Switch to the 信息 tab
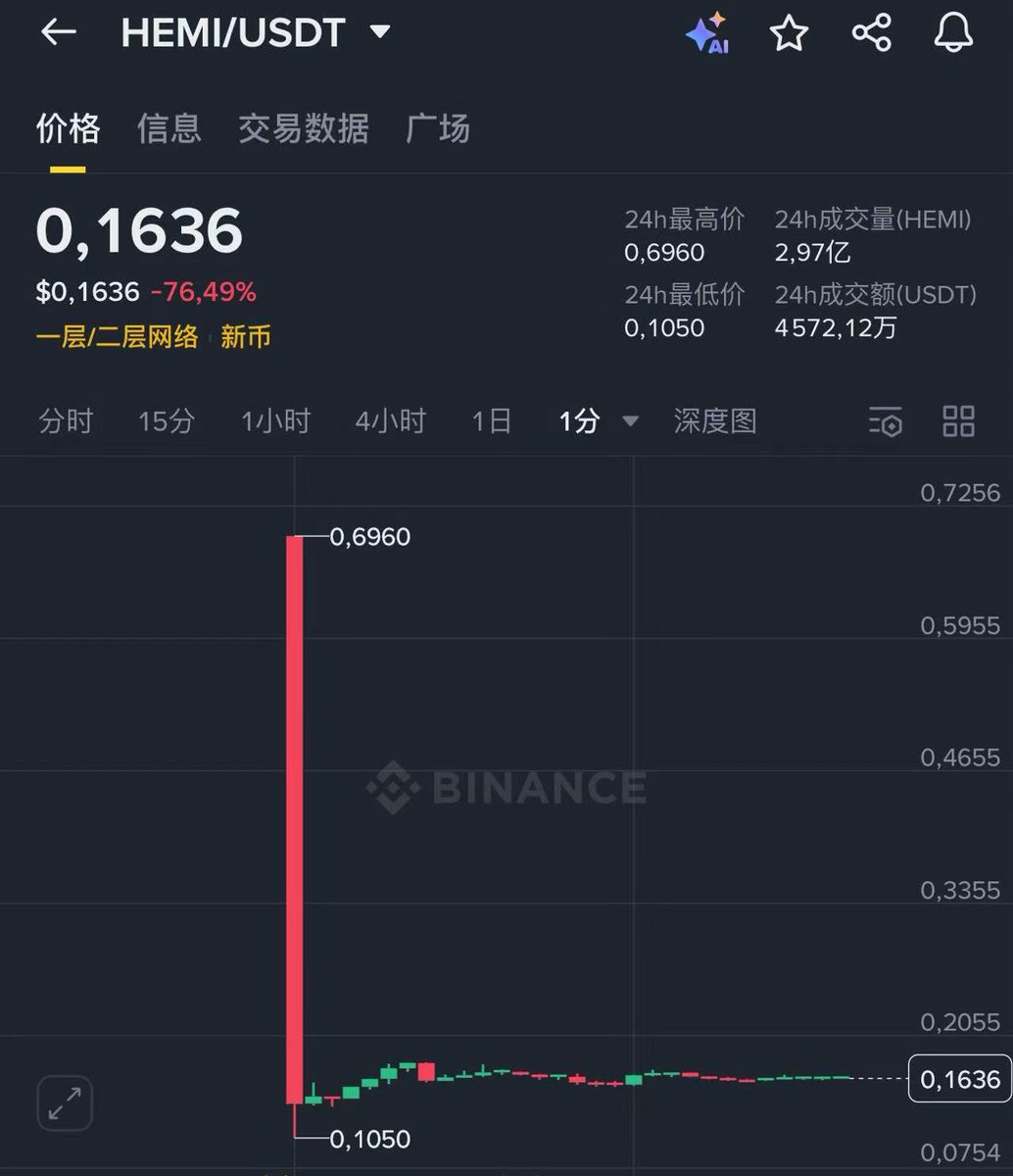1013x1176 pixels. 169,128
